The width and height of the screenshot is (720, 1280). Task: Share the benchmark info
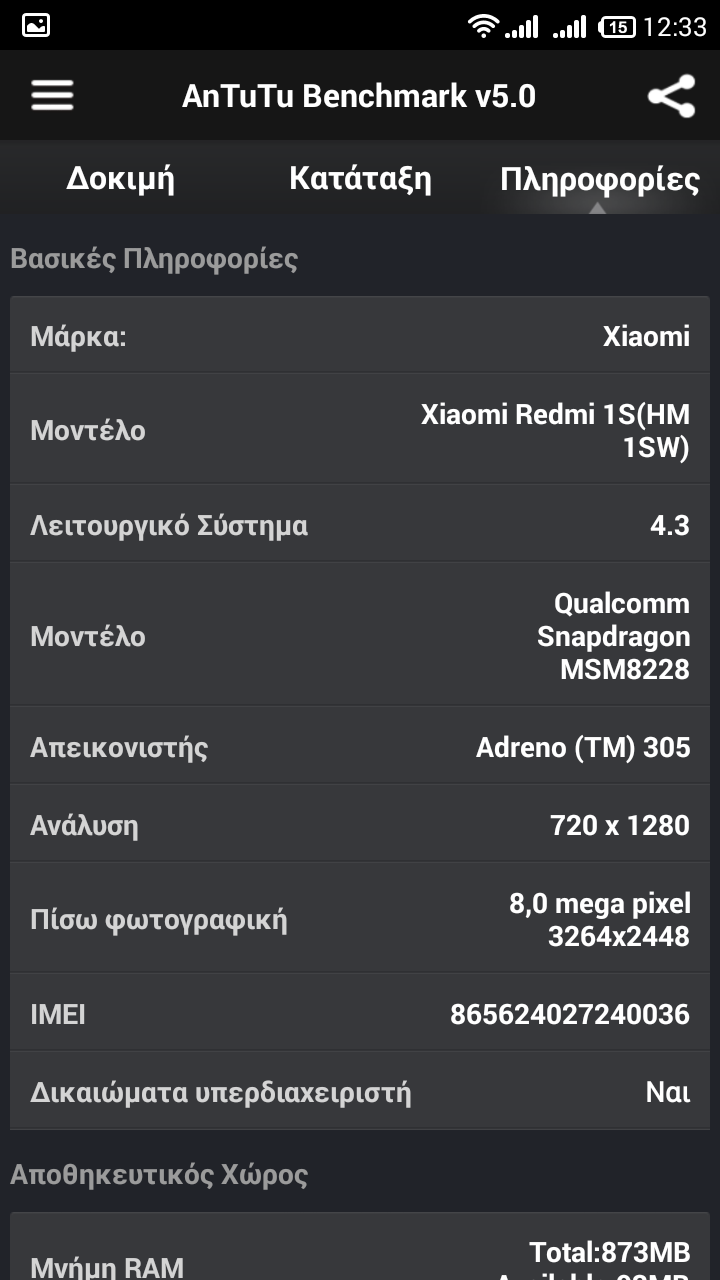pos(671,96)
